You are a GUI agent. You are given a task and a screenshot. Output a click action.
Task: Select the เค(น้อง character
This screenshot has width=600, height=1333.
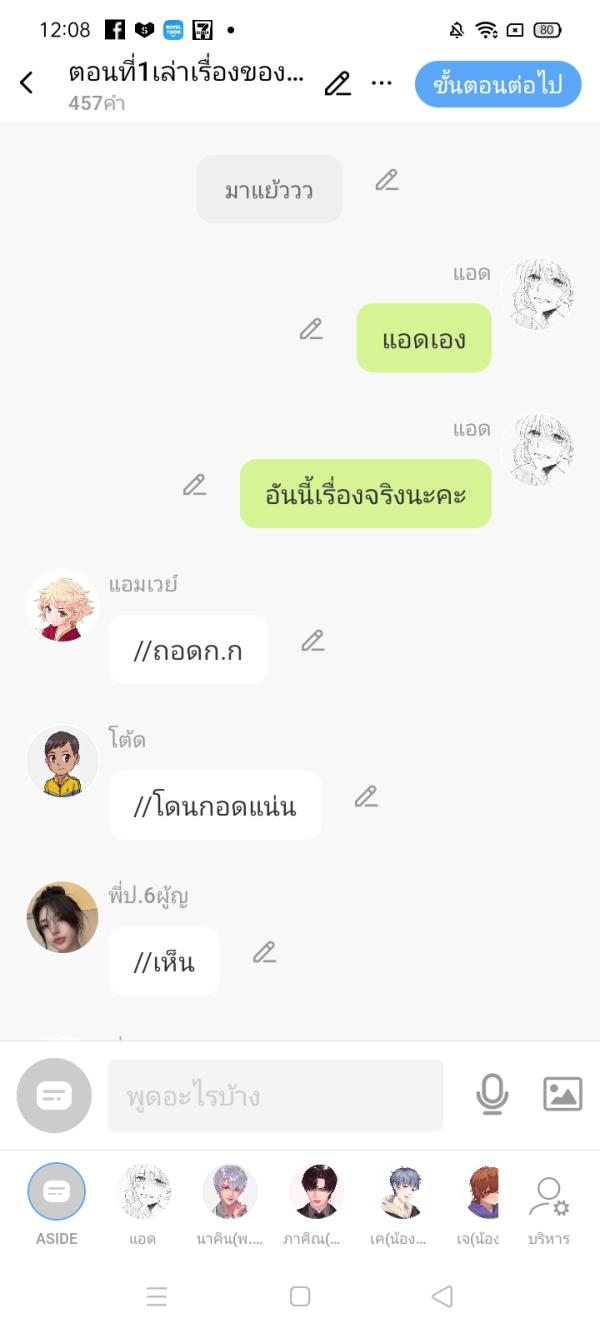click(x=401, y=1192)
